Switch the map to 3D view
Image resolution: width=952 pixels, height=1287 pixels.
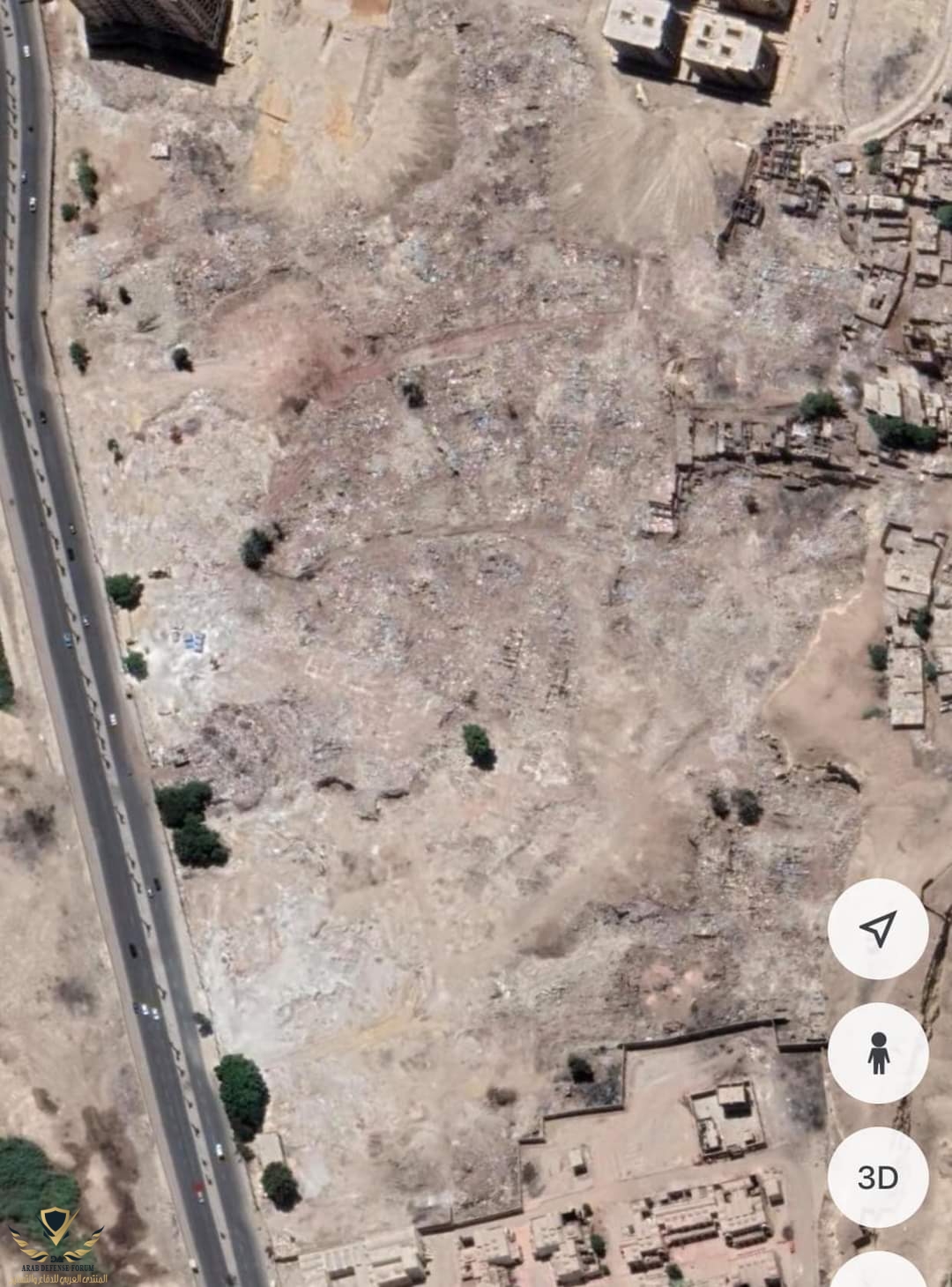click(x=878, y=1178)
